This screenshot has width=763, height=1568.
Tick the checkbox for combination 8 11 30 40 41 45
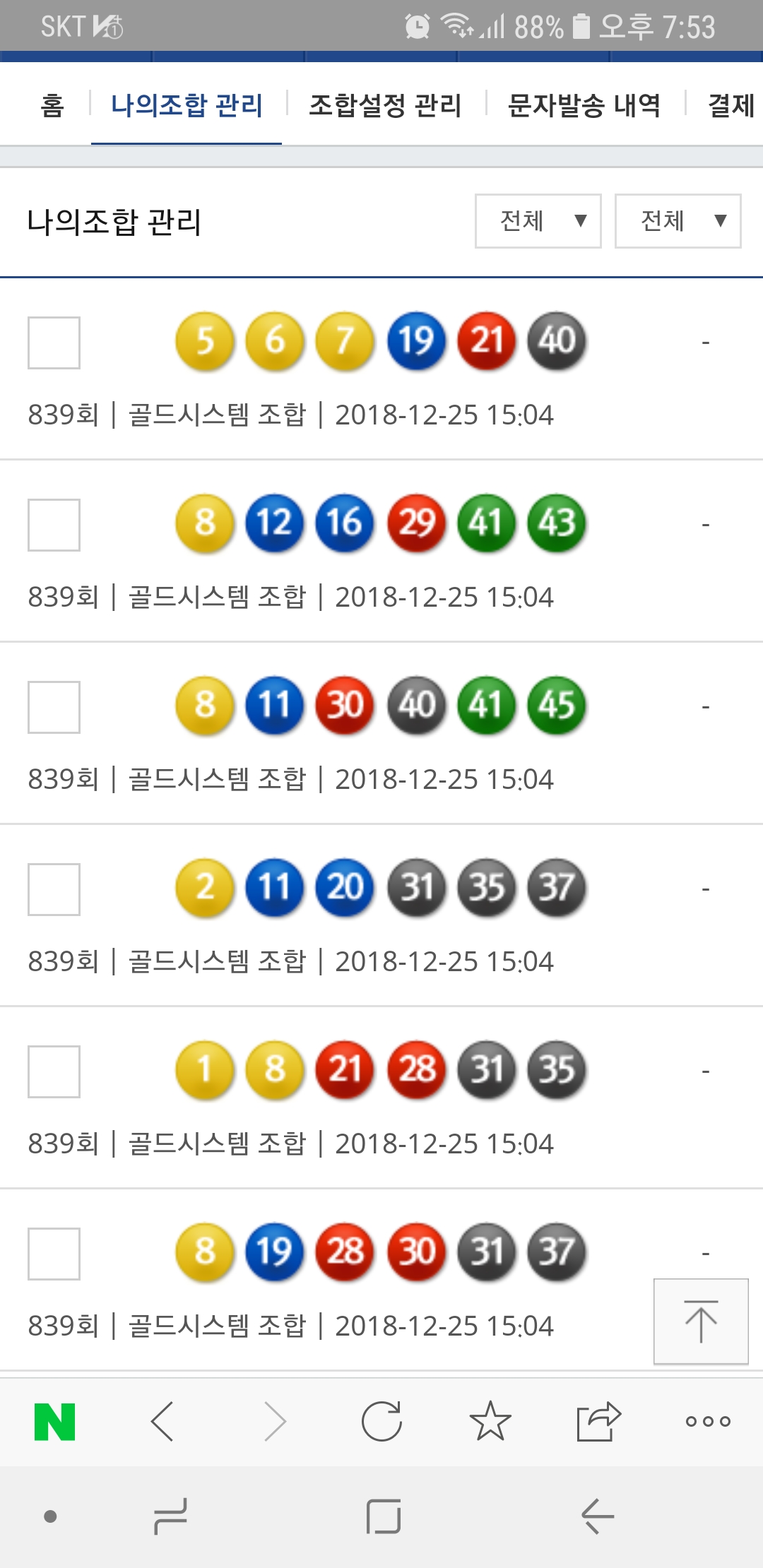(54, 707)
